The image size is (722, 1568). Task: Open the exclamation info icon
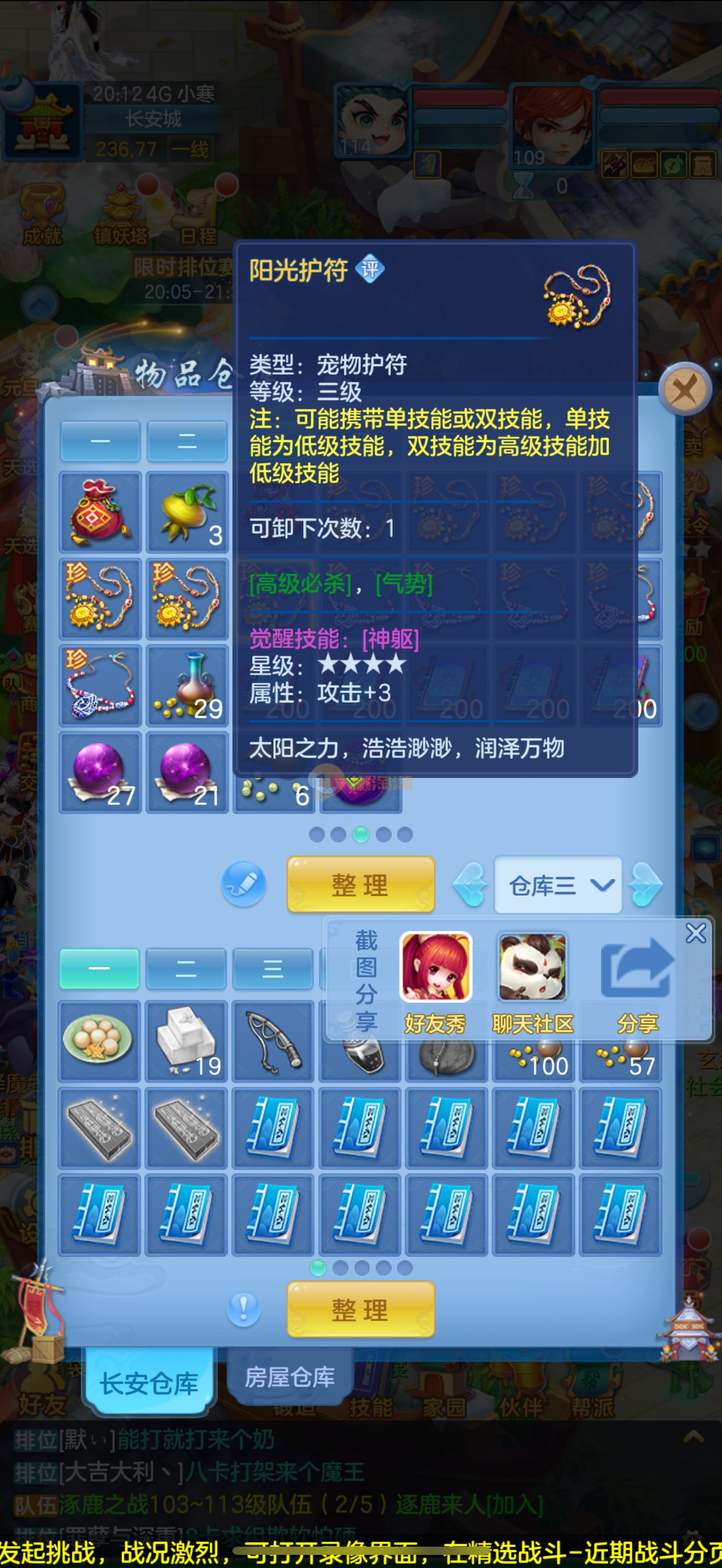pos(243,1309)
